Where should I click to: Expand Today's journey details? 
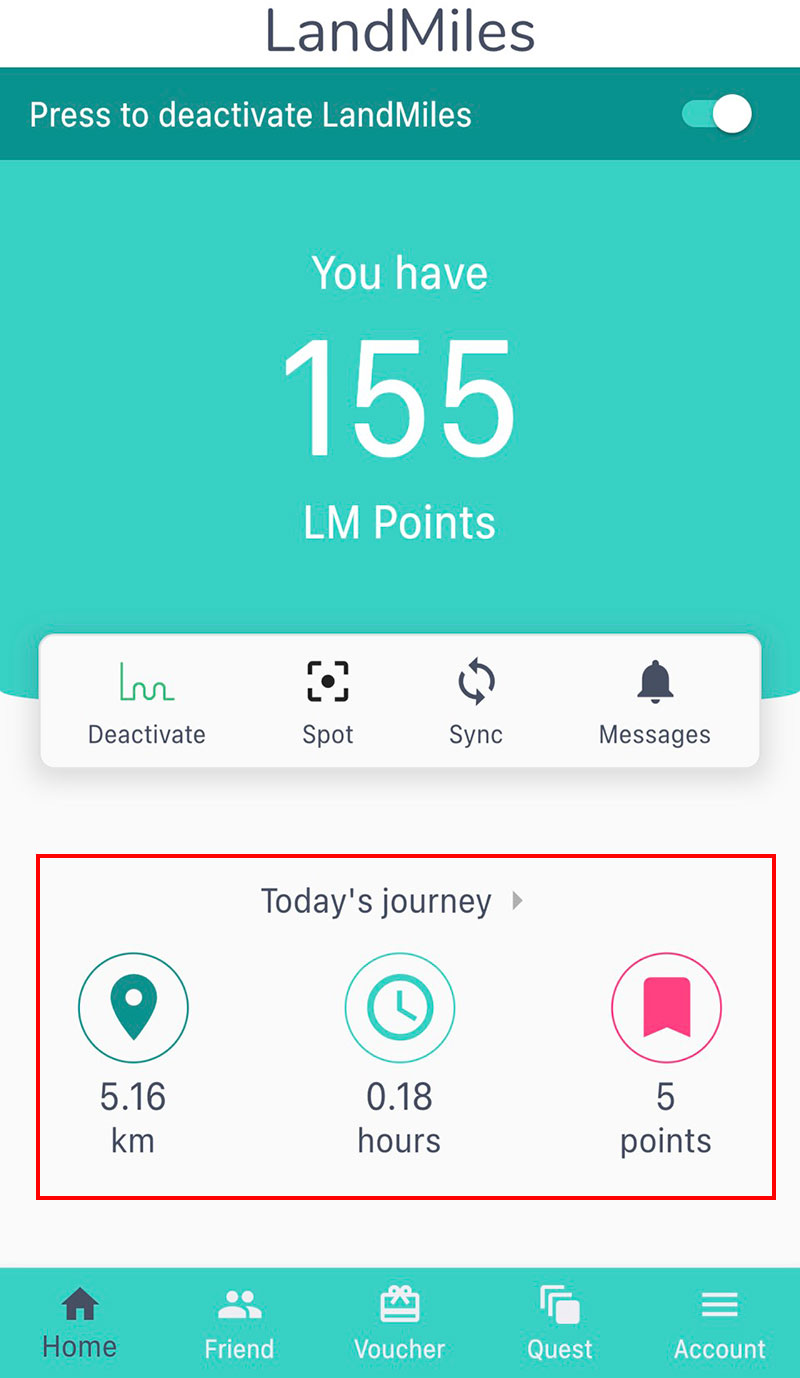[392, 901]
